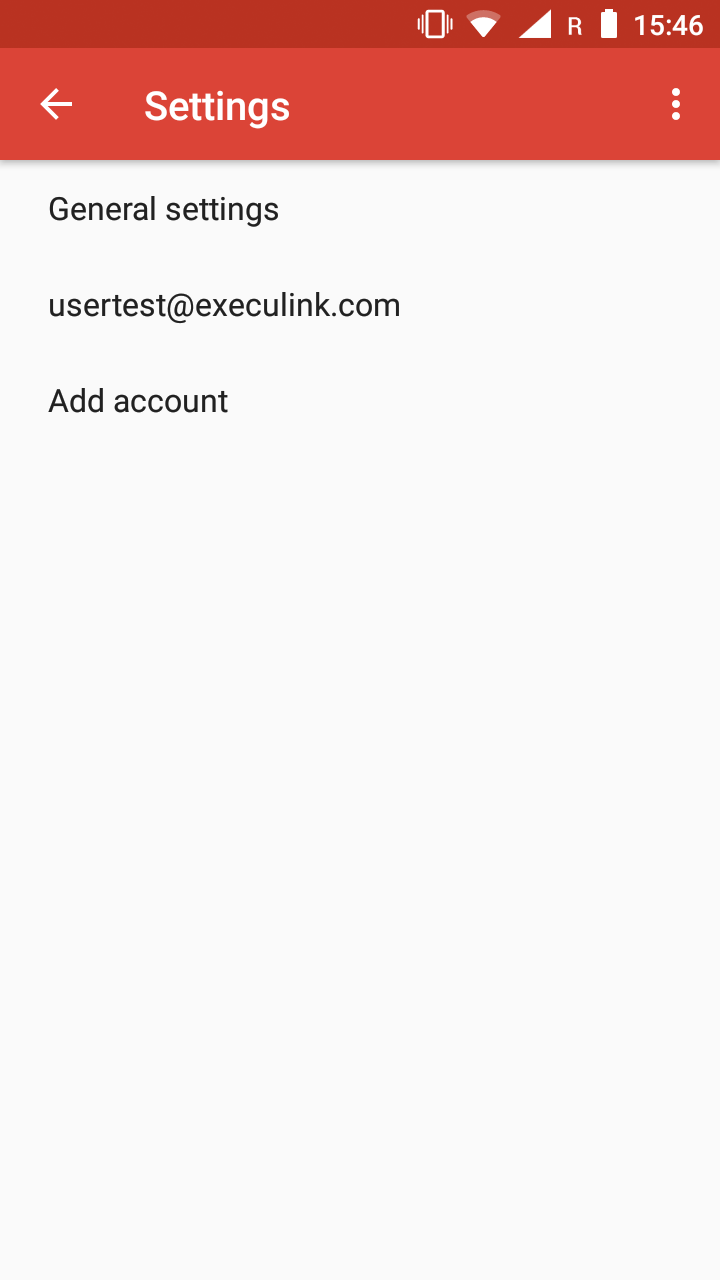Open usertest@execulink.com account settings

click(360, 305)
